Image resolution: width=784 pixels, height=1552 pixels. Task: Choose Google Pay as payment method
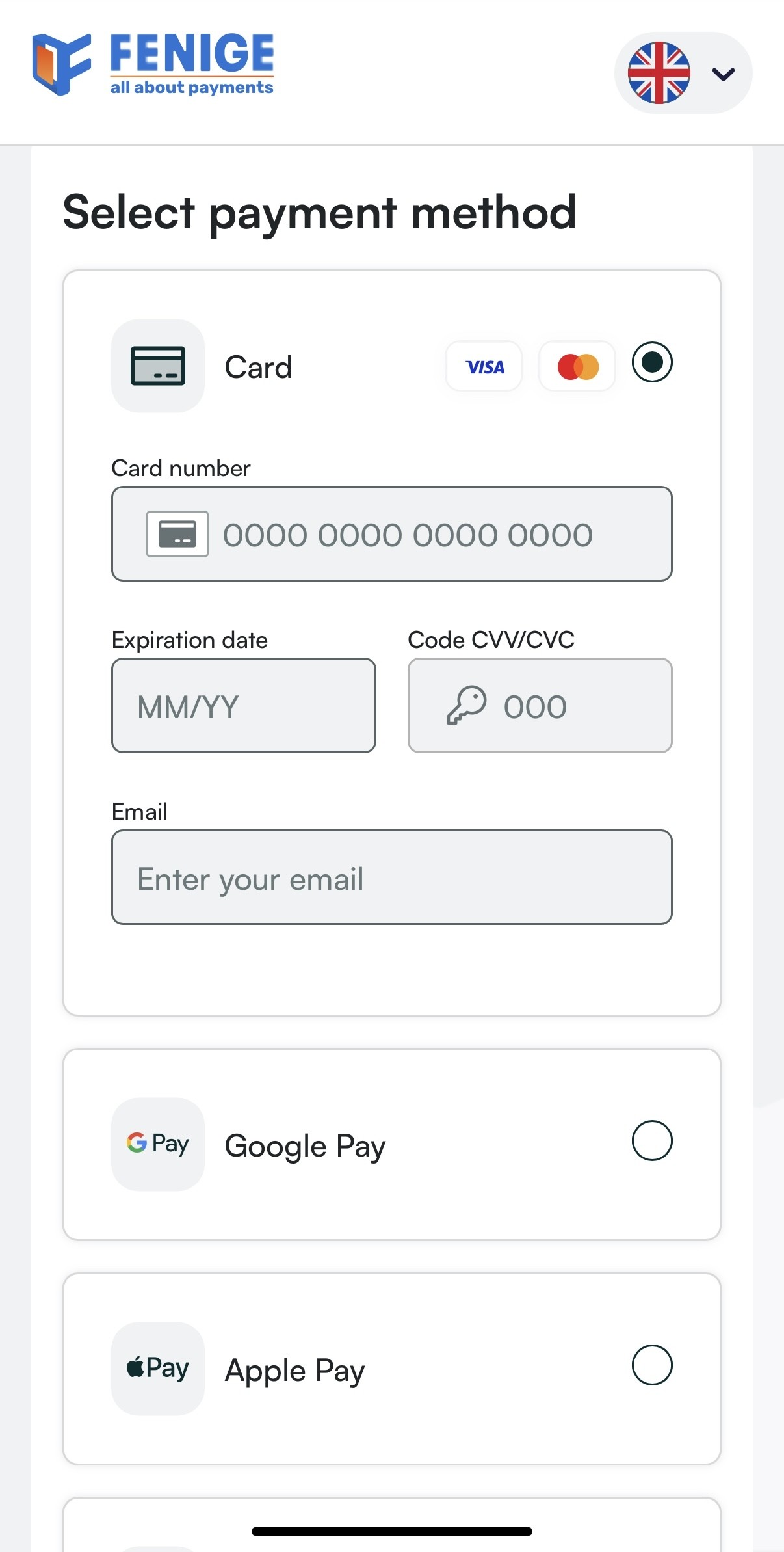pyautogui.click(x=652, y=1140)
